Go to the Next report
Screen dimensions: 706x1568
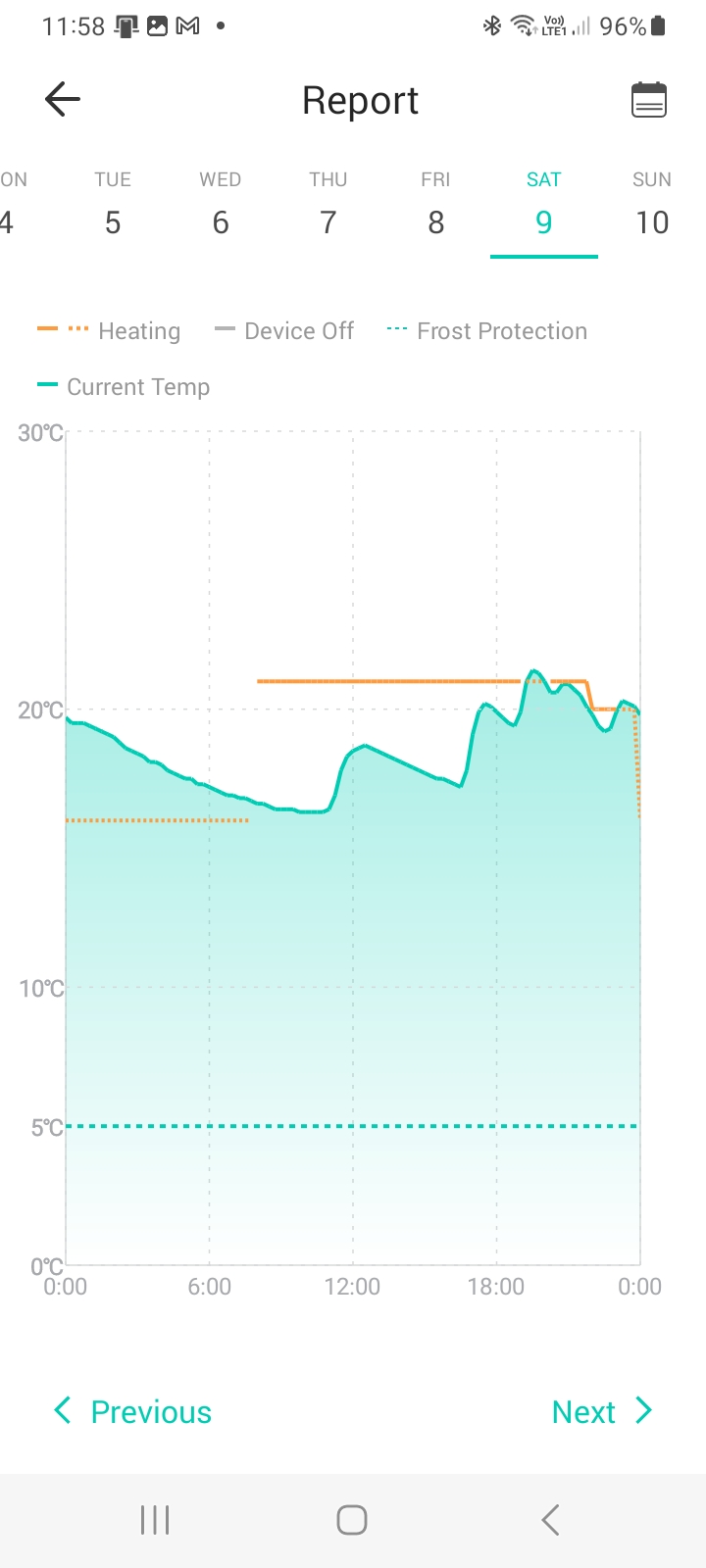pyautogui.click(x=601, y=1411)
